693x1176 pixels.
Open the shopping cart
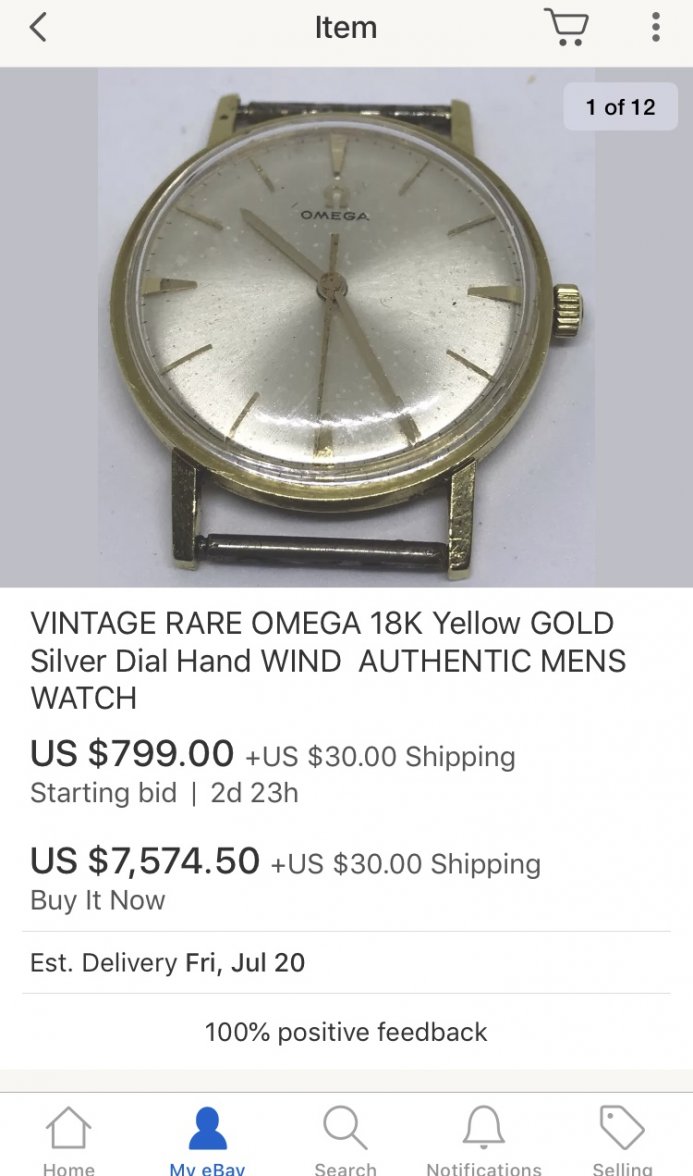(x=566, y=27)
